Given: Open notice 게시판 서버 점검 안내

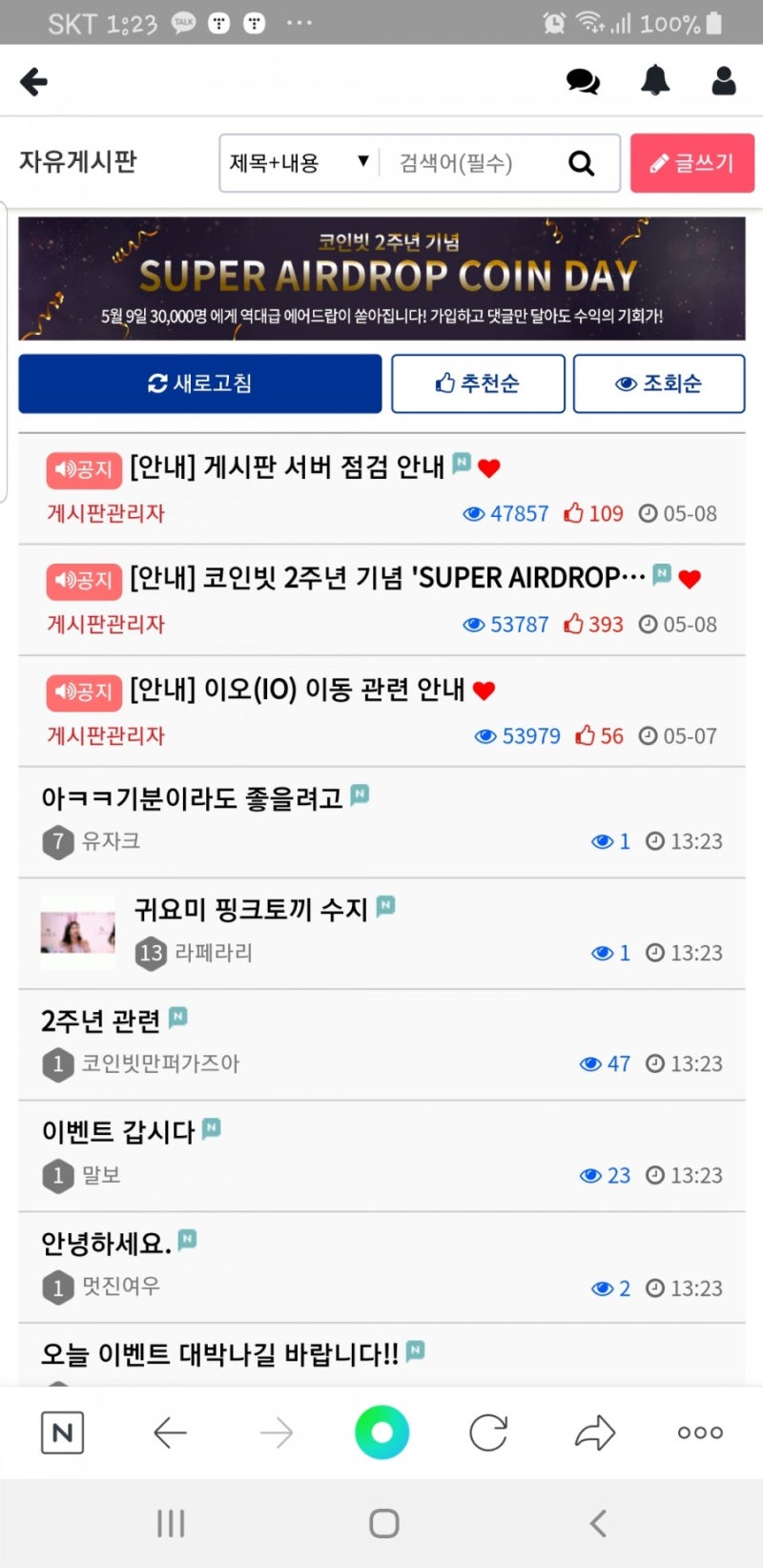Looking at the screenshot, I should click(x=381, y=489).
